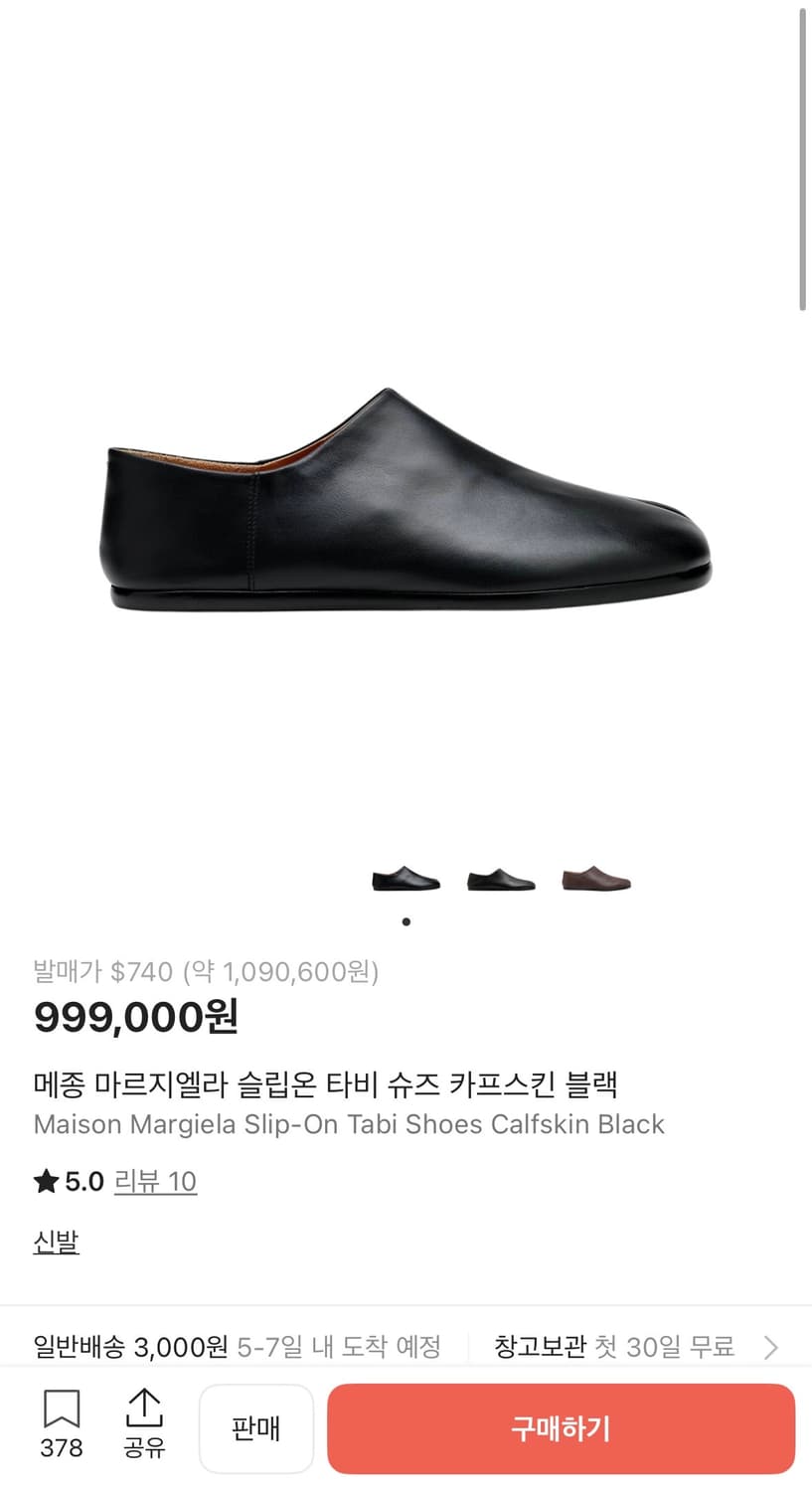Image resolution: width=812 pixels, height=1491 pixels.
Task: Click the 발매가 release price text
Action: click(206, 972)
